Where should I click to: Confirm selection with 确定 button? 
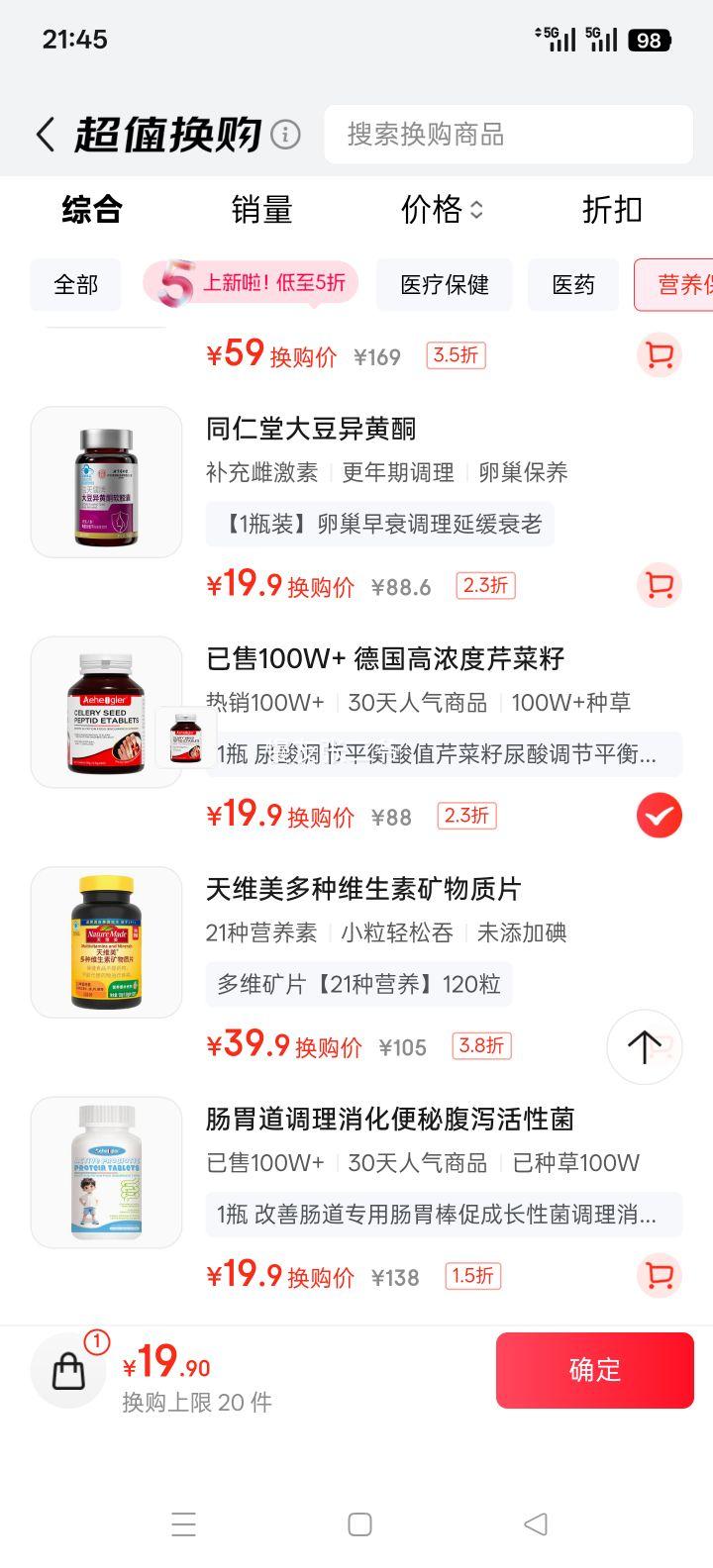594,1370
